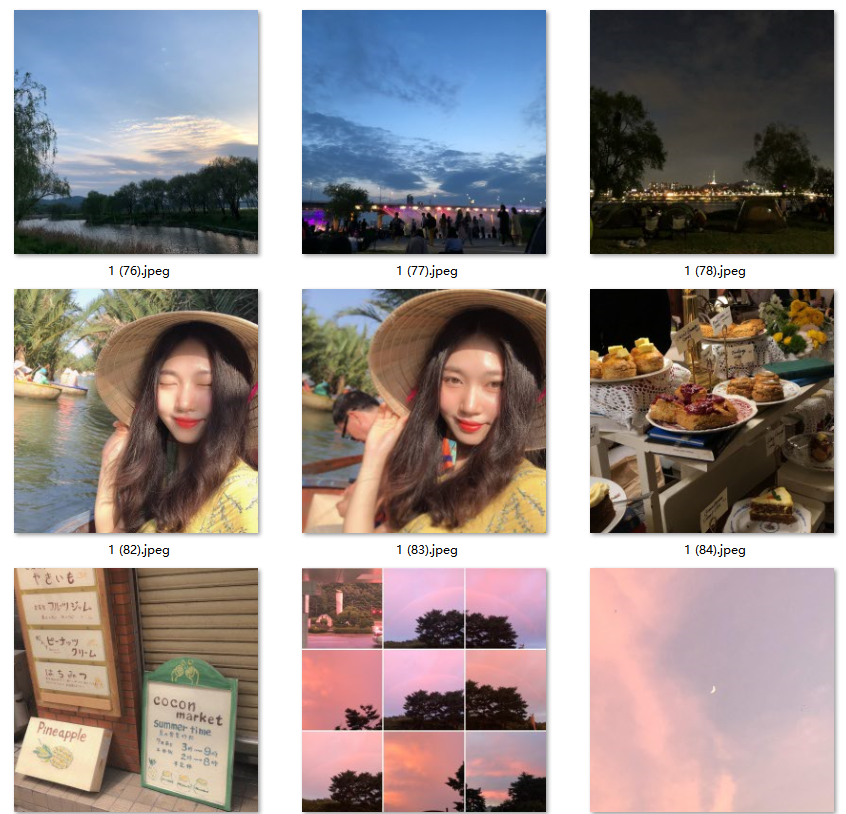This screenshot has height=814, width=846.
Task: Open the pink sky moon photo
Action: pyautogui.click(x=712, y=690)
